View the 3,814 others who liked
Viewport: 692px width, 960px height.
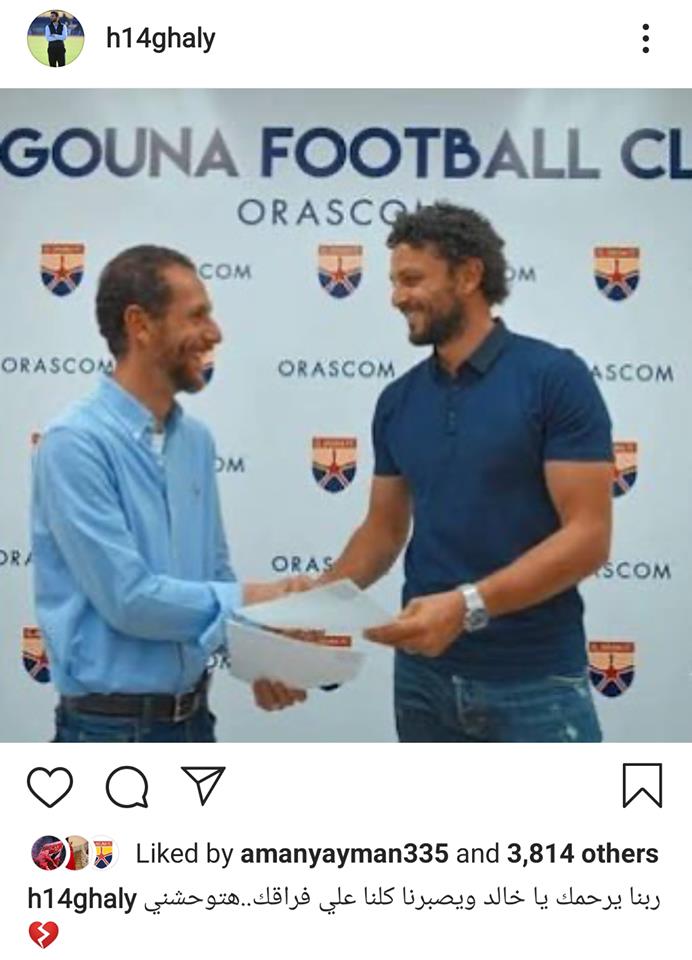pyautogui.click(x=582, y=854)
